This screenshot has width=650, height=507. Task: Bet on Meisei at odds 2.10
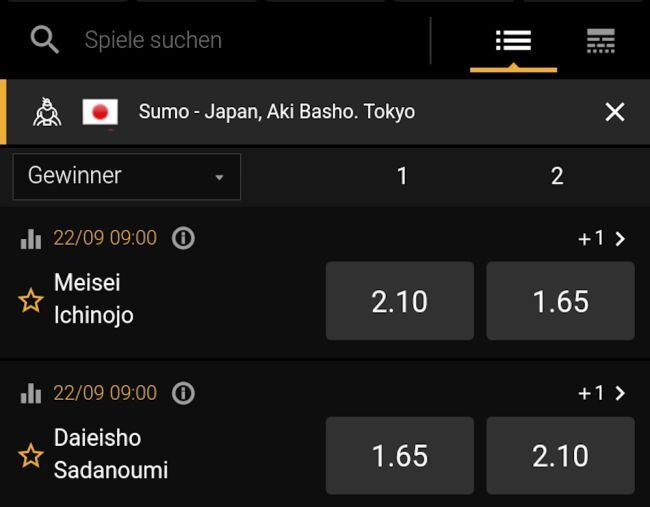coord(400,301)
